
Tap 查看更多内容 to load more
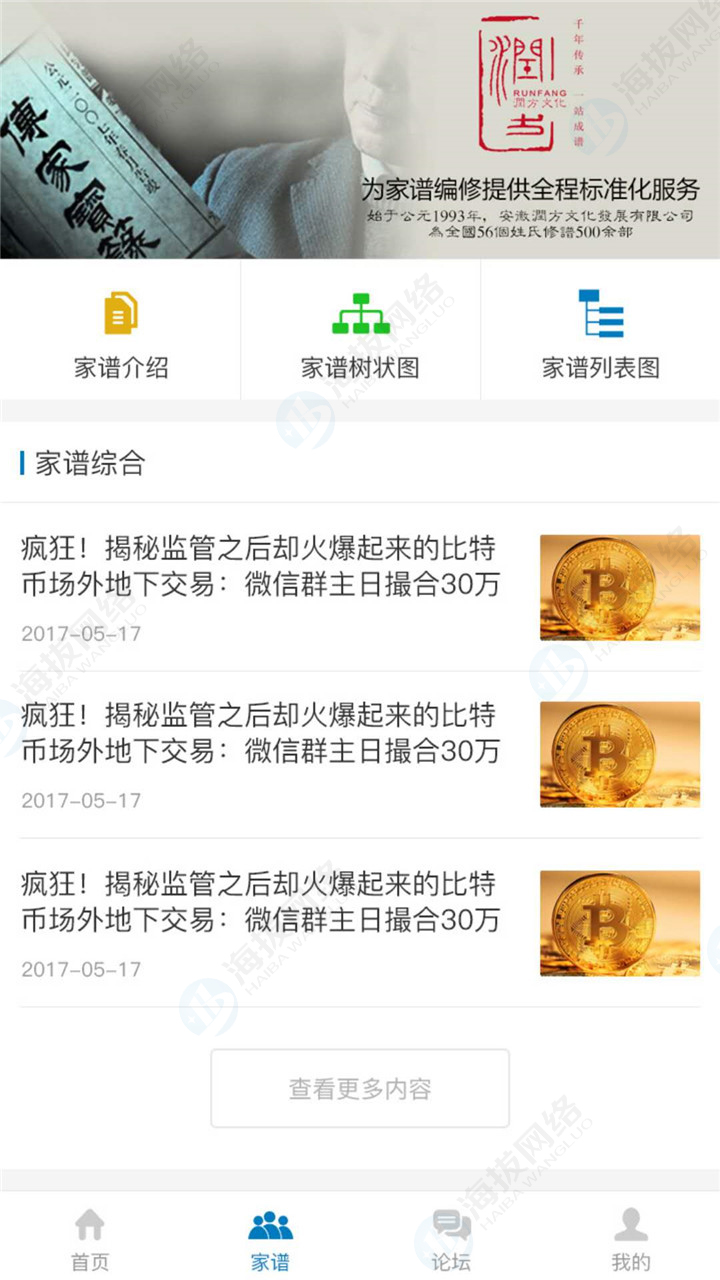pos(360,1088)
